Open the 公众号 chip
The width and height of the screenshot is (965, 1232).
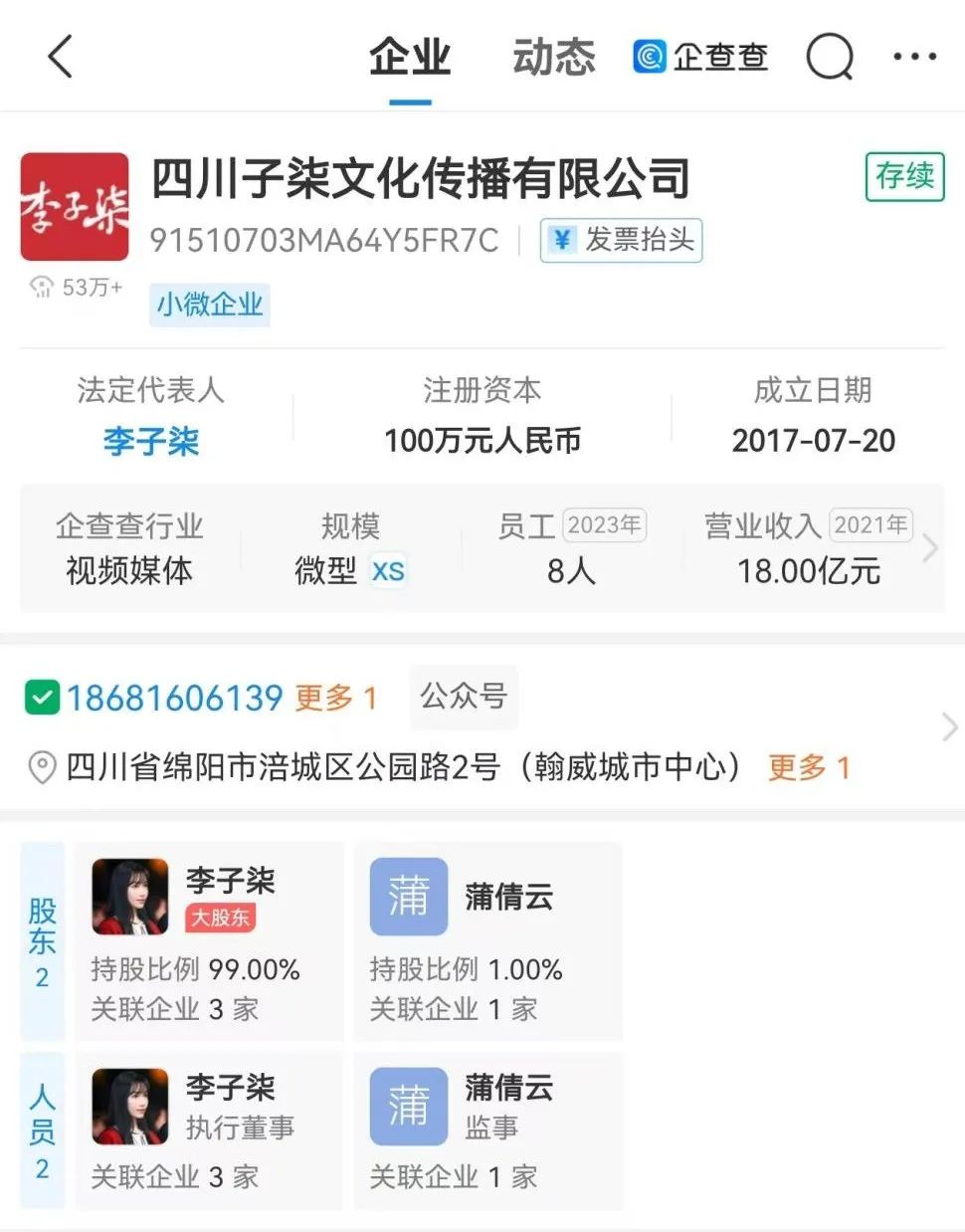[x=463, y=696]
